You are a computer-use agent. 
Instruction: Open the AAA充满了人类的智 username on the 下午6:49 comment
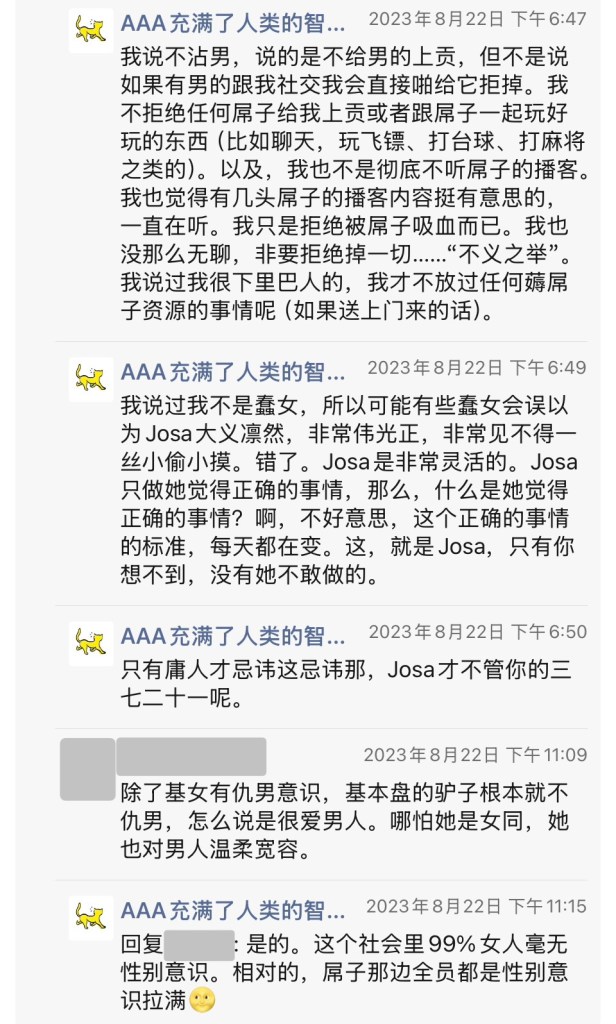click(x=233, y=373)
